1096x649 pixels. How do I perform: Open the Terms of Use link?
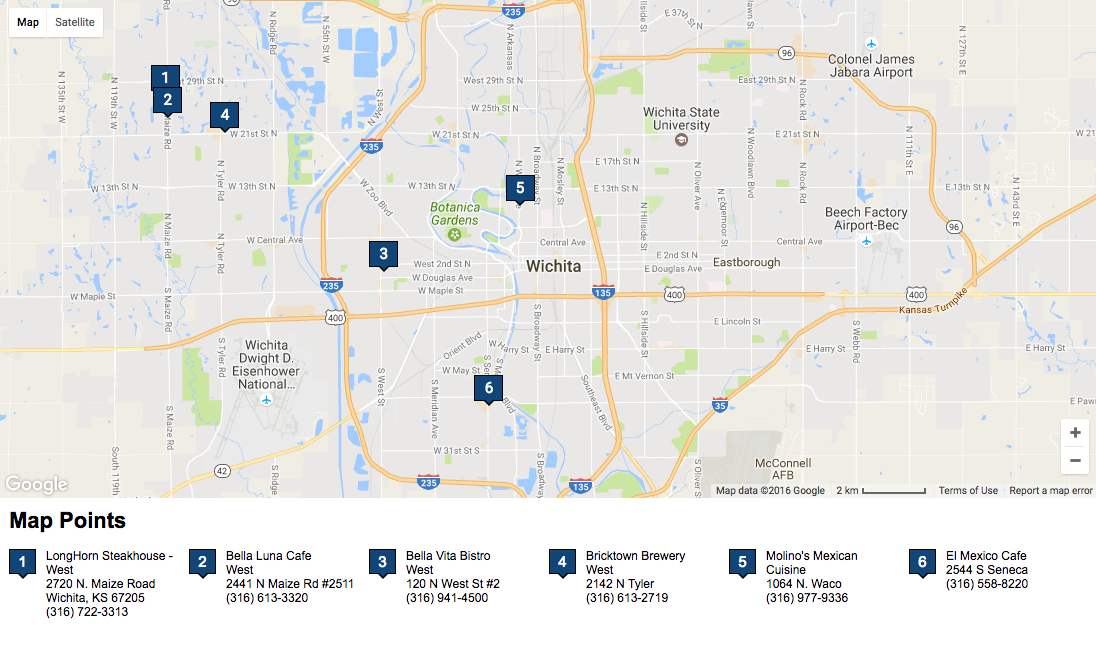tap(967, 491)
